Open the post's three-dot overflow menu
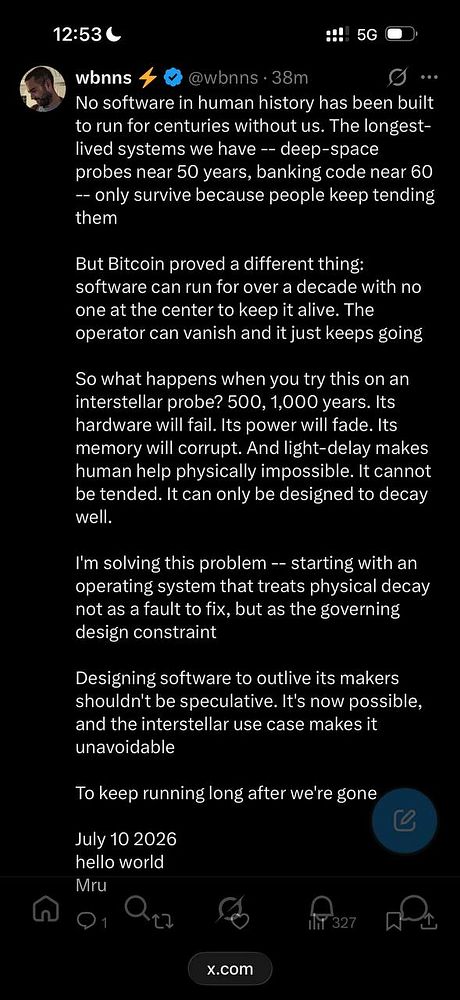 (429, 78)
